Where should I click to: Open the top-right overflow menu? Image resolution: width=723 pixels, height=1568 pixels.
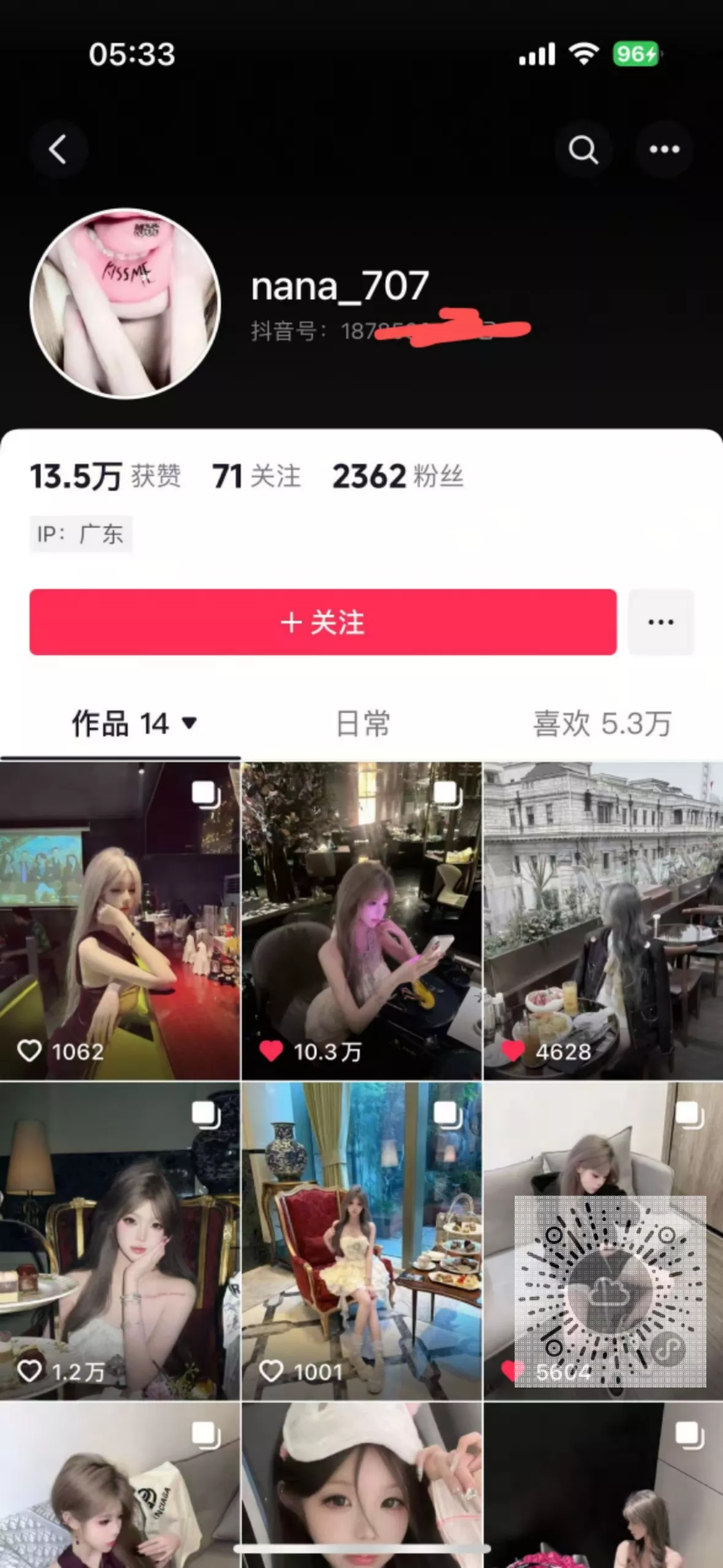tap(664, 149)
